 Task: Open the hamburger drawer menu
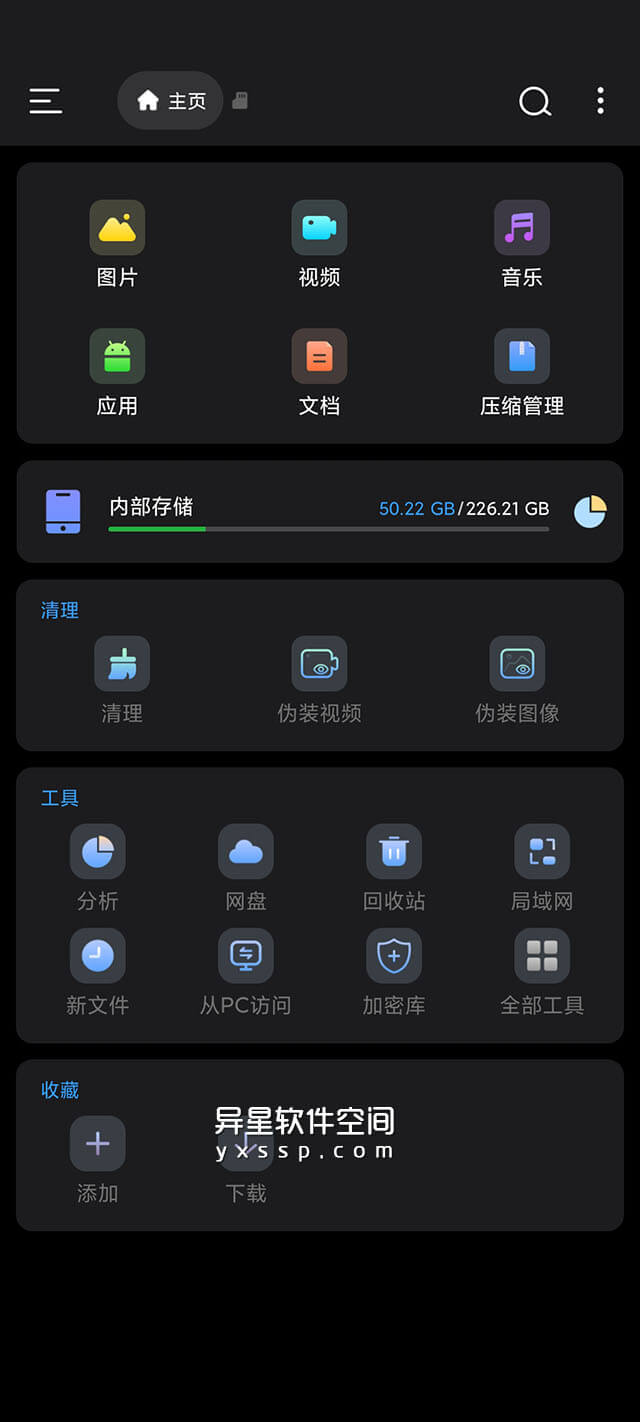45,101
